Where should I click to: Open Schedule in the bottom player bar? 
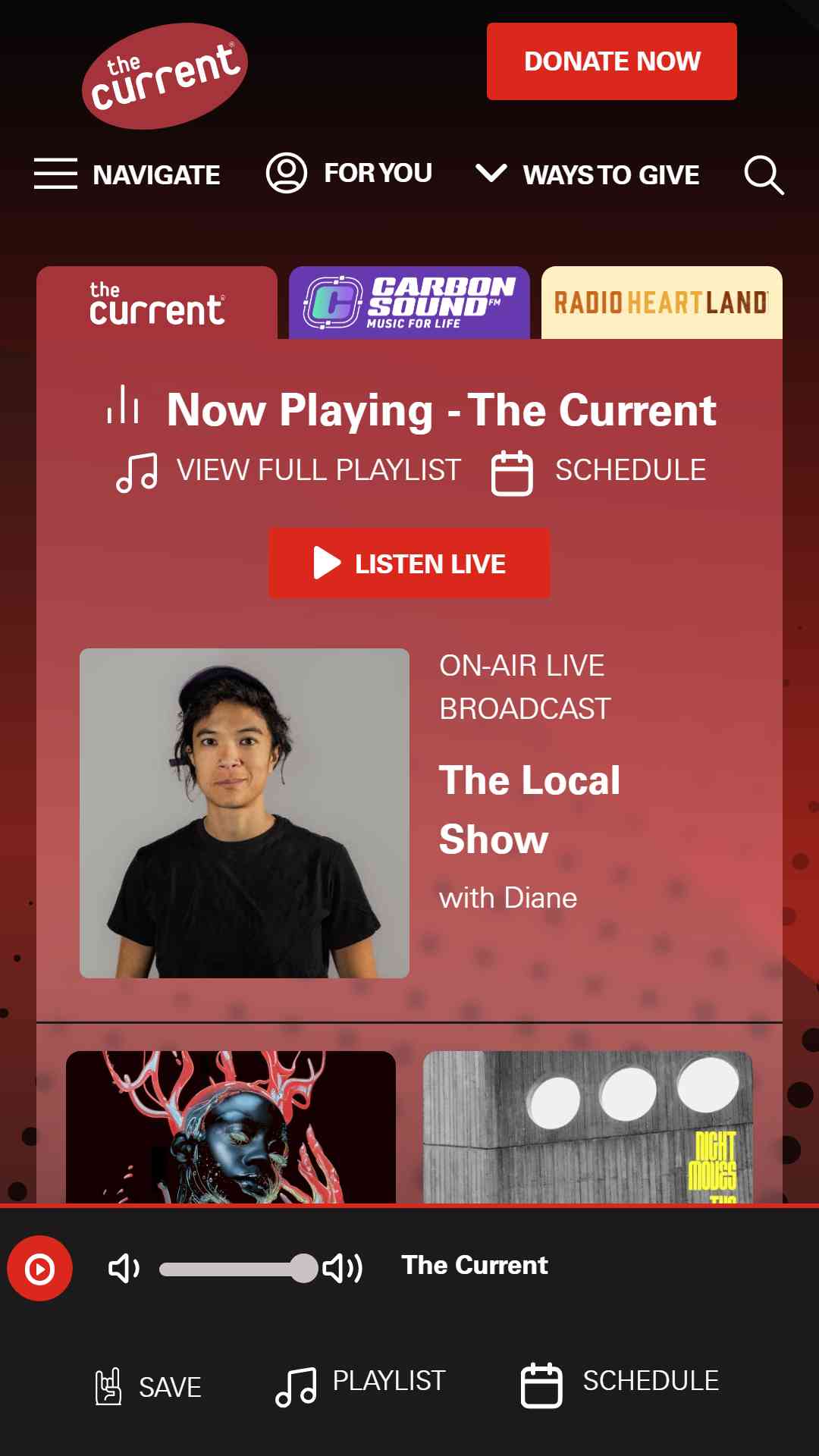pos(620,1384)
